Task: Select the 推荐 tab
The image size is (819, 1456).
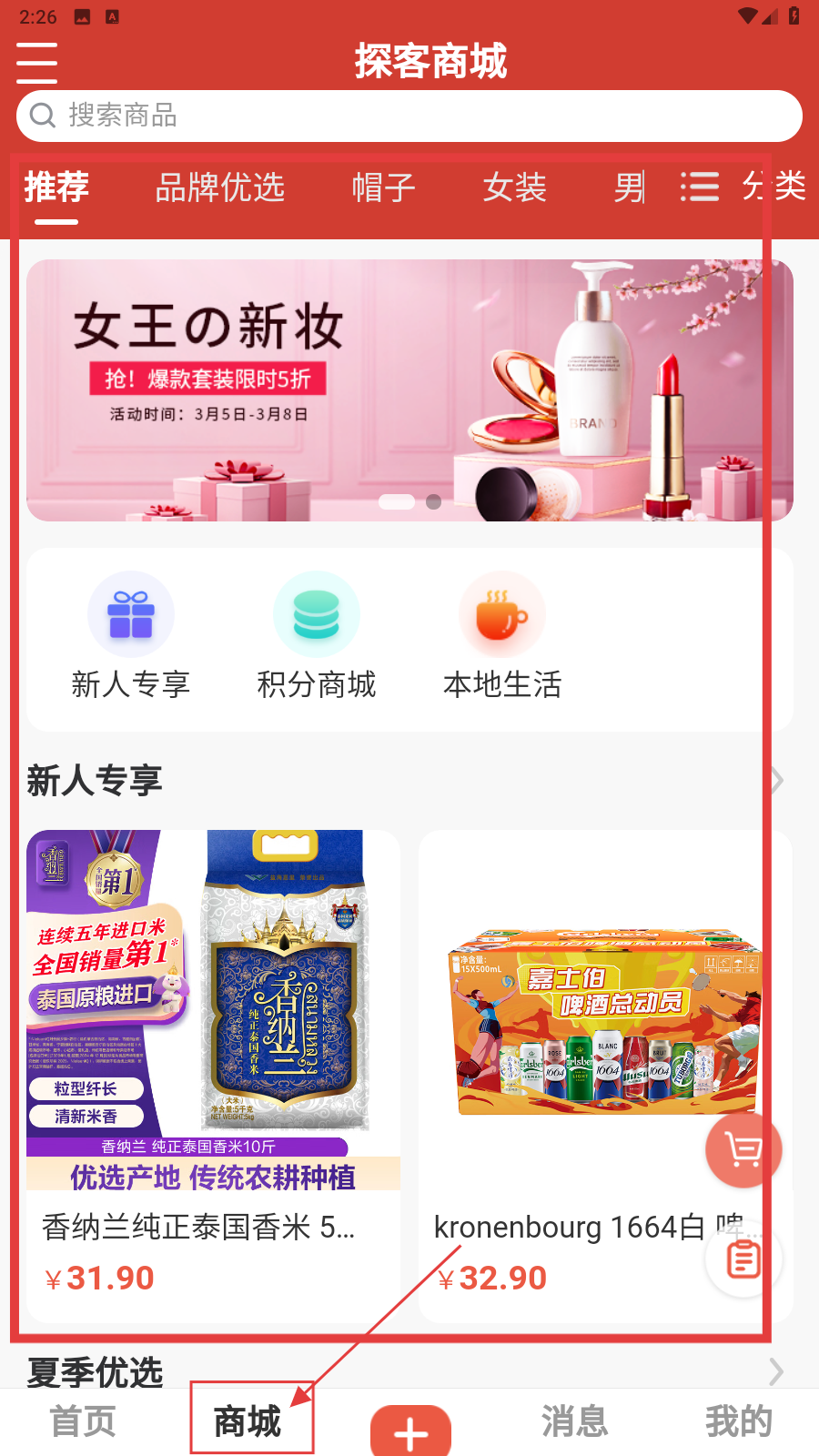Action: [56, 187]
